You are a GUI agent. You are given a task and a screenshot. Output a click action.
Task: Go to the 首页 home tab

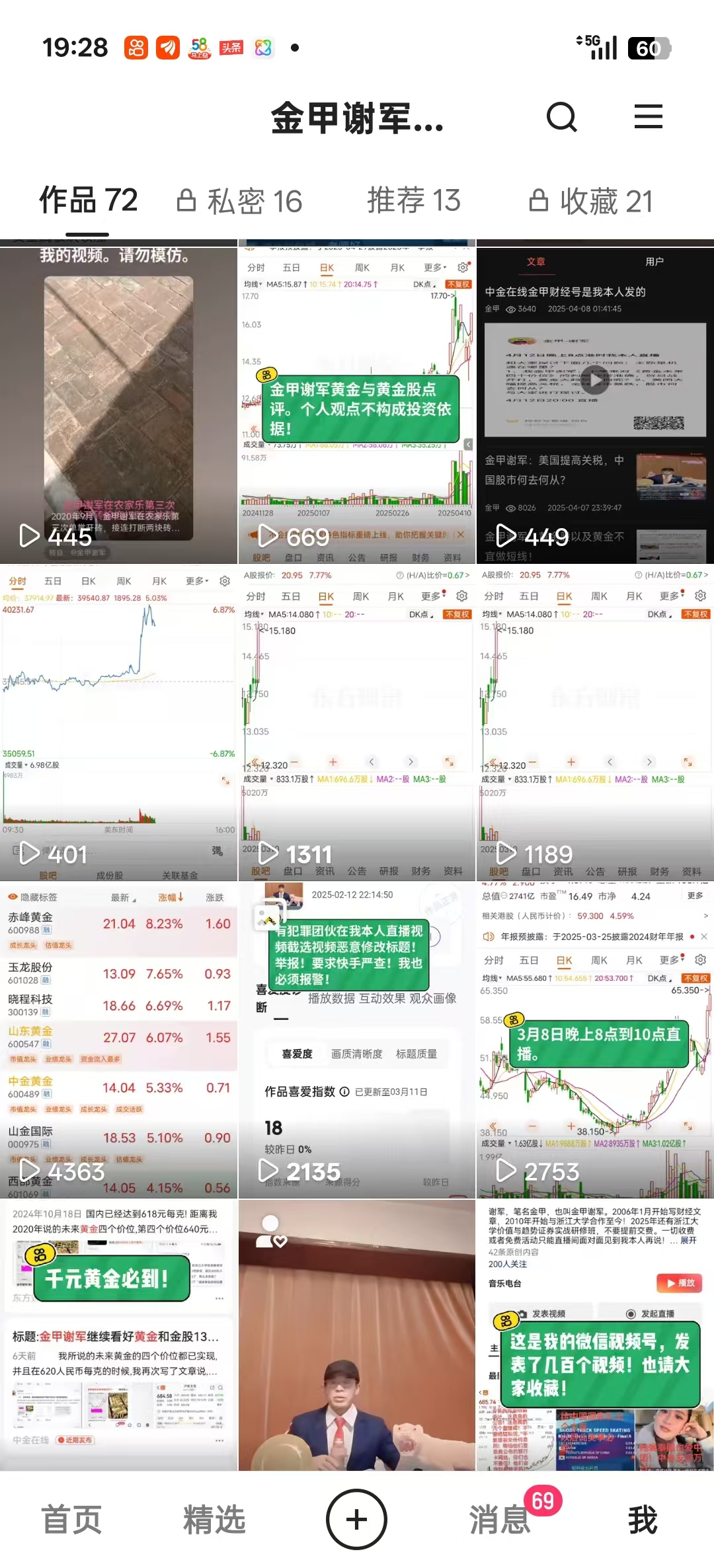point(71,1519)
